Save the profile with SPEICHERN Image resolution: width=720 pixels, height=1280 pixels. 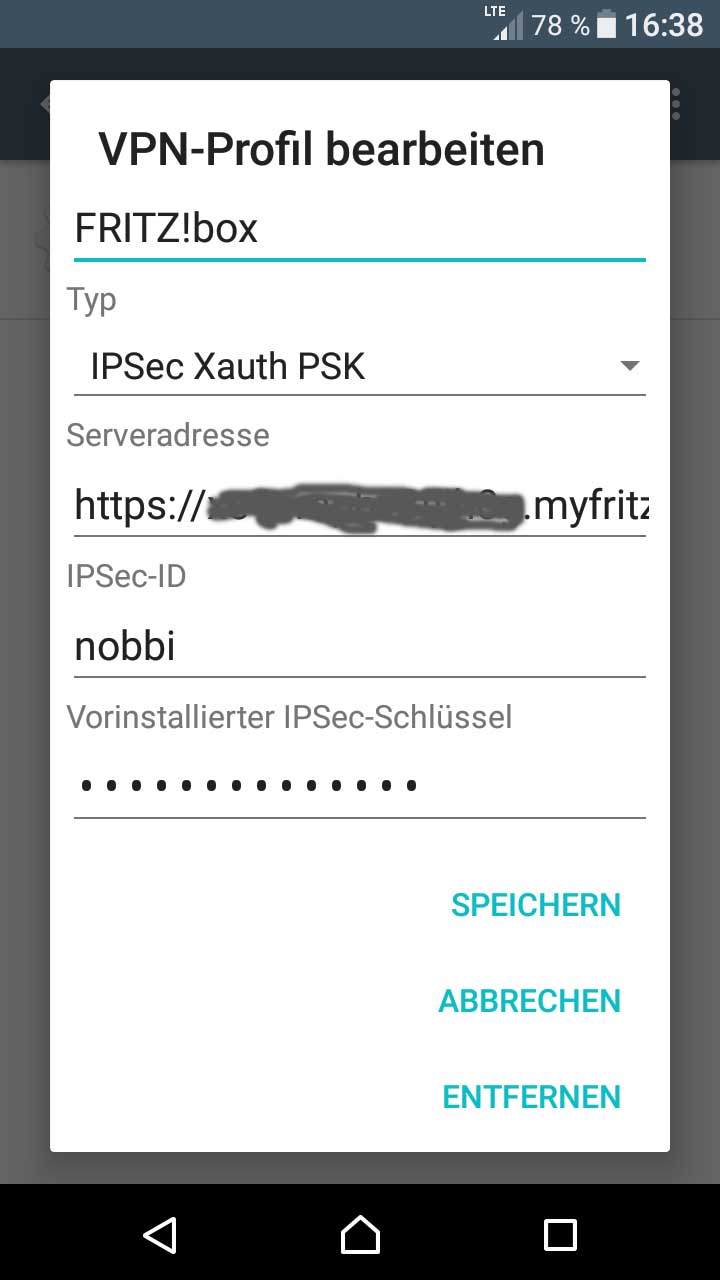point(536,905)
